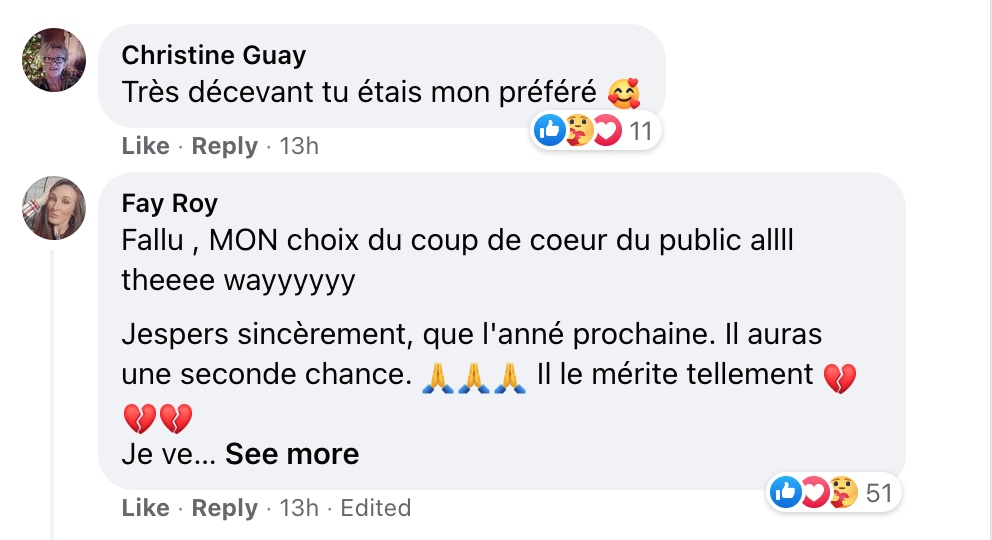This screenshot has height=540, width=992.
Task: Open Christine Guay's profile picture
Action: pyautogui.click(x=54, y=60)
